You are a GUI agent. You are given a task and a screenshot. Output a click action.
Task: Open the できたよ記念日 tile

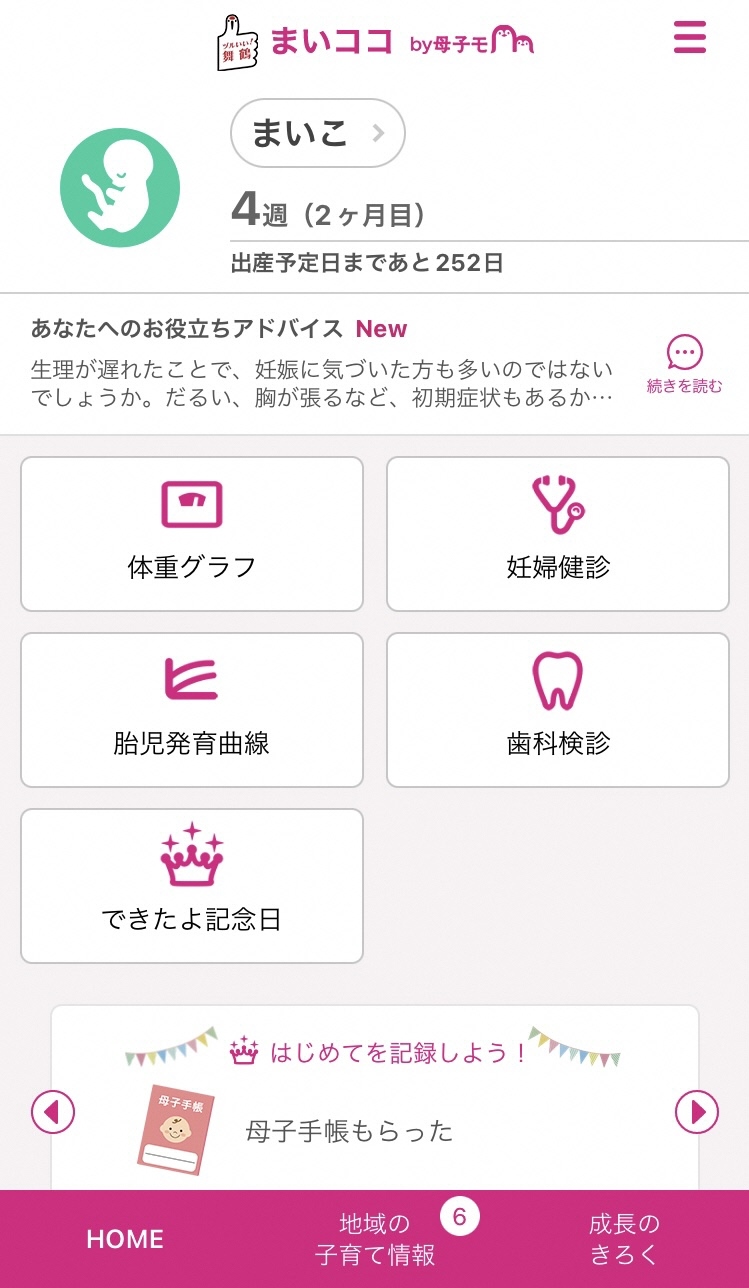pos(192,886)
